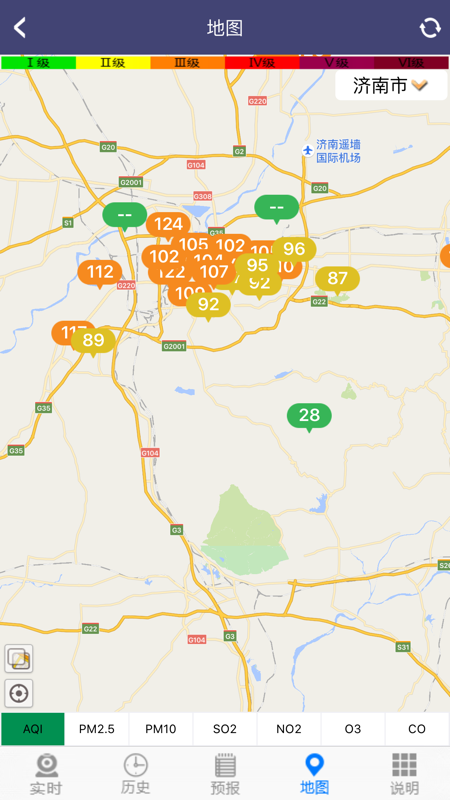Image resolution: width=450 pixels, height=800 pixels.
Task: Open the station marker showing 112
Action: [100, 274]
